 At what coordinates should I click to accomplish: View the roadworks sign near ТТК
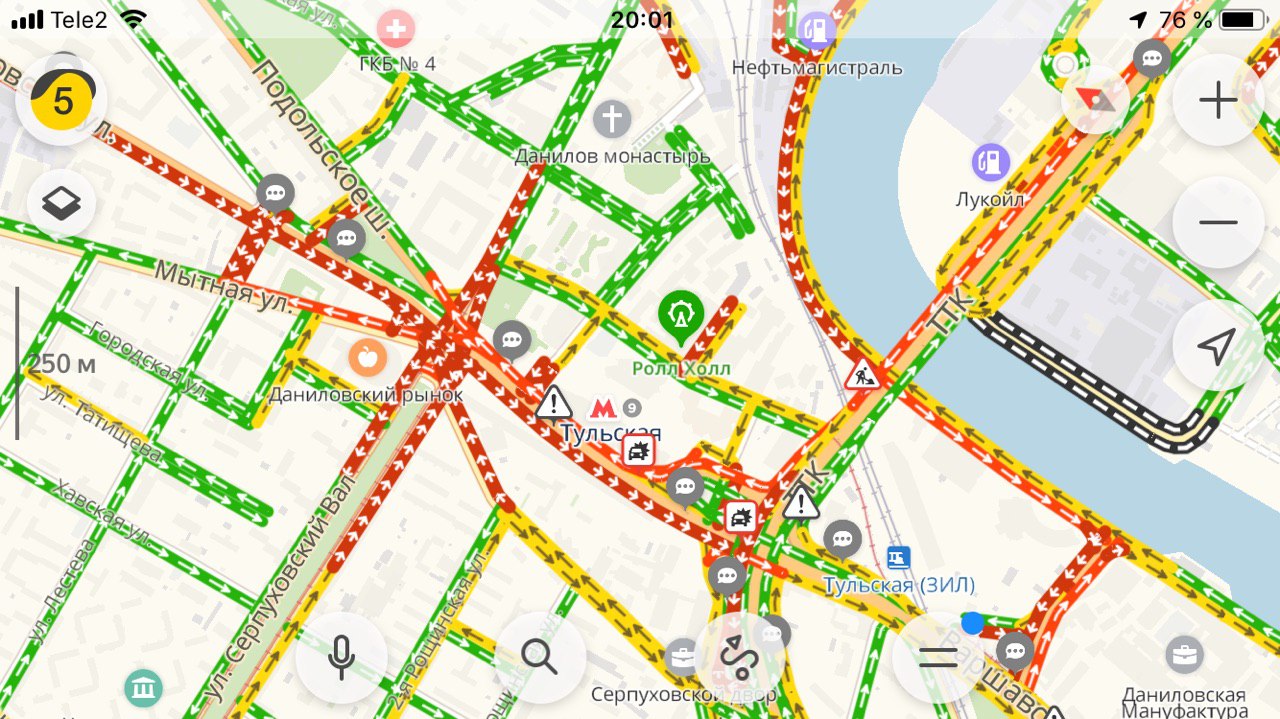[x=861, y=375]
